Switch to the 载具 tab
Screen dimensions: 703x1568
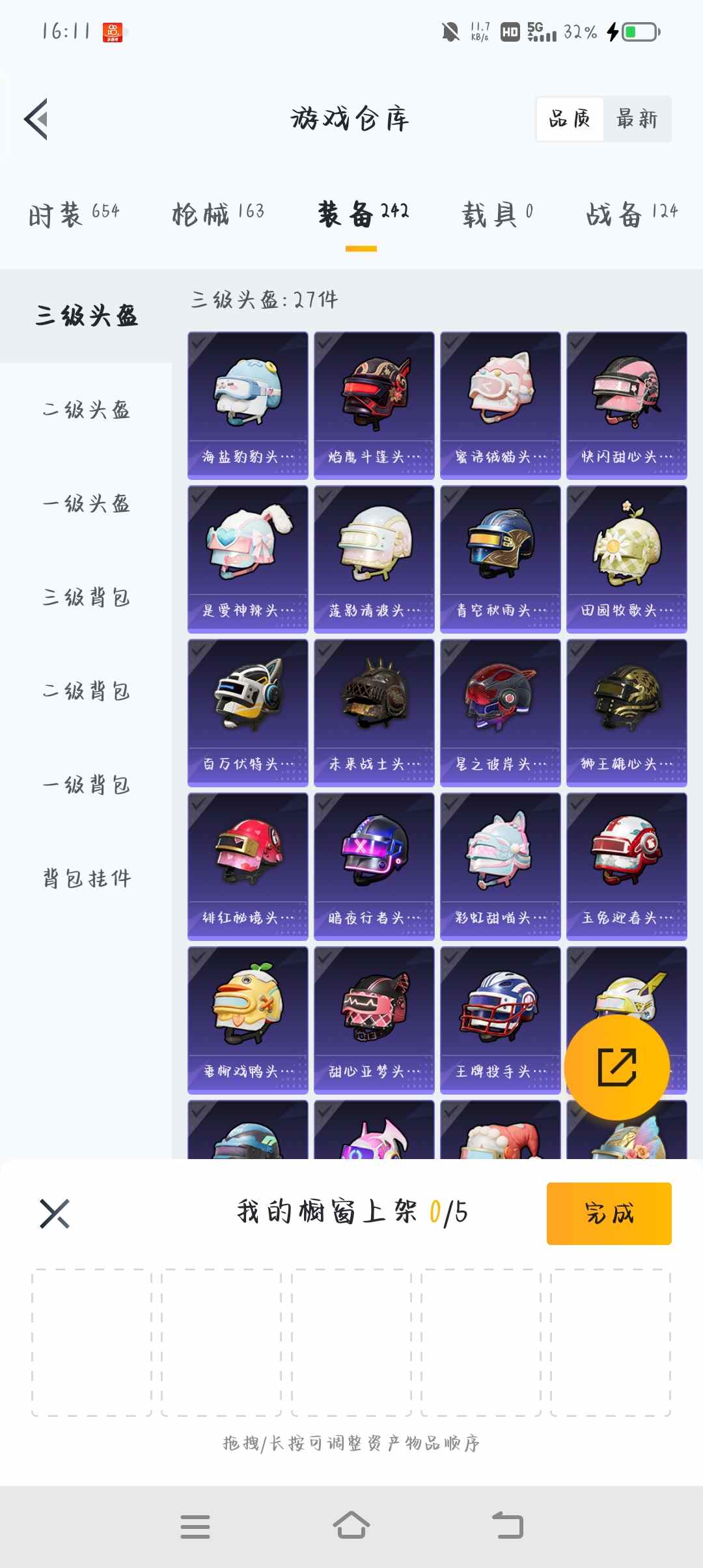coord(497,214)
